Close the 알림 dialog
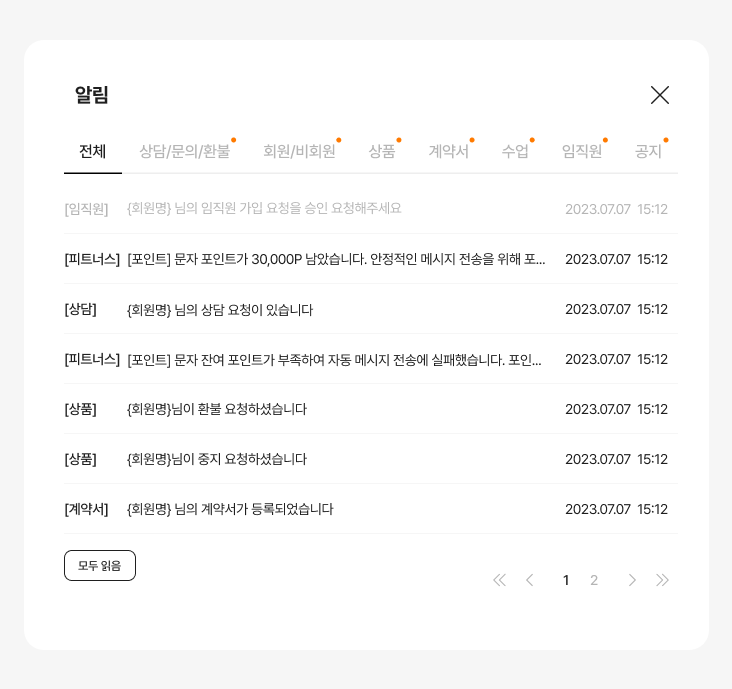This screenshot has width=732, height=689. [x=660, y=95]
